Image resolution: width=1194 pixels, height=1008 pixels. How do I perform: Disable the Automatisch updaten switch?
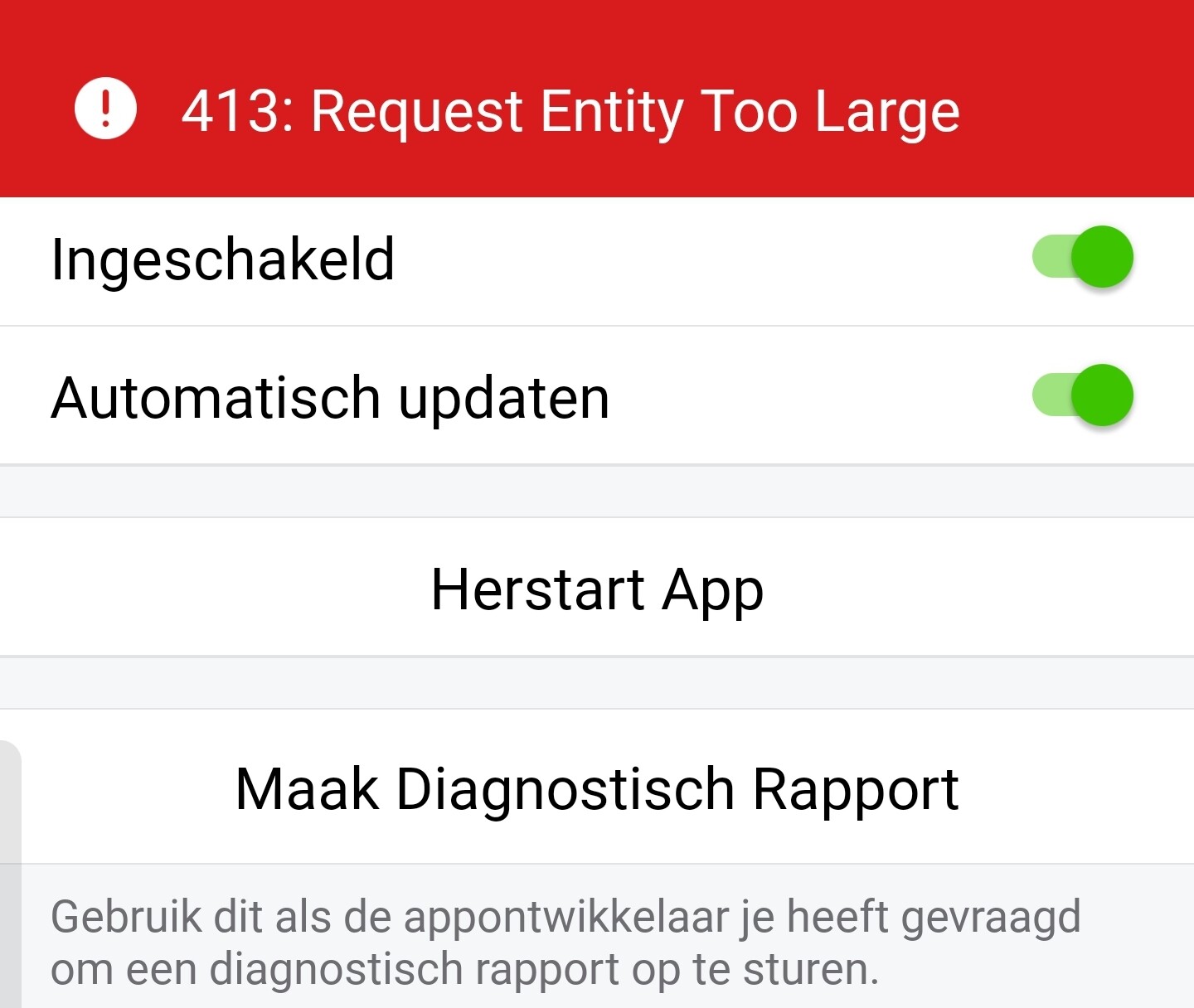[x=1083, y=395]
